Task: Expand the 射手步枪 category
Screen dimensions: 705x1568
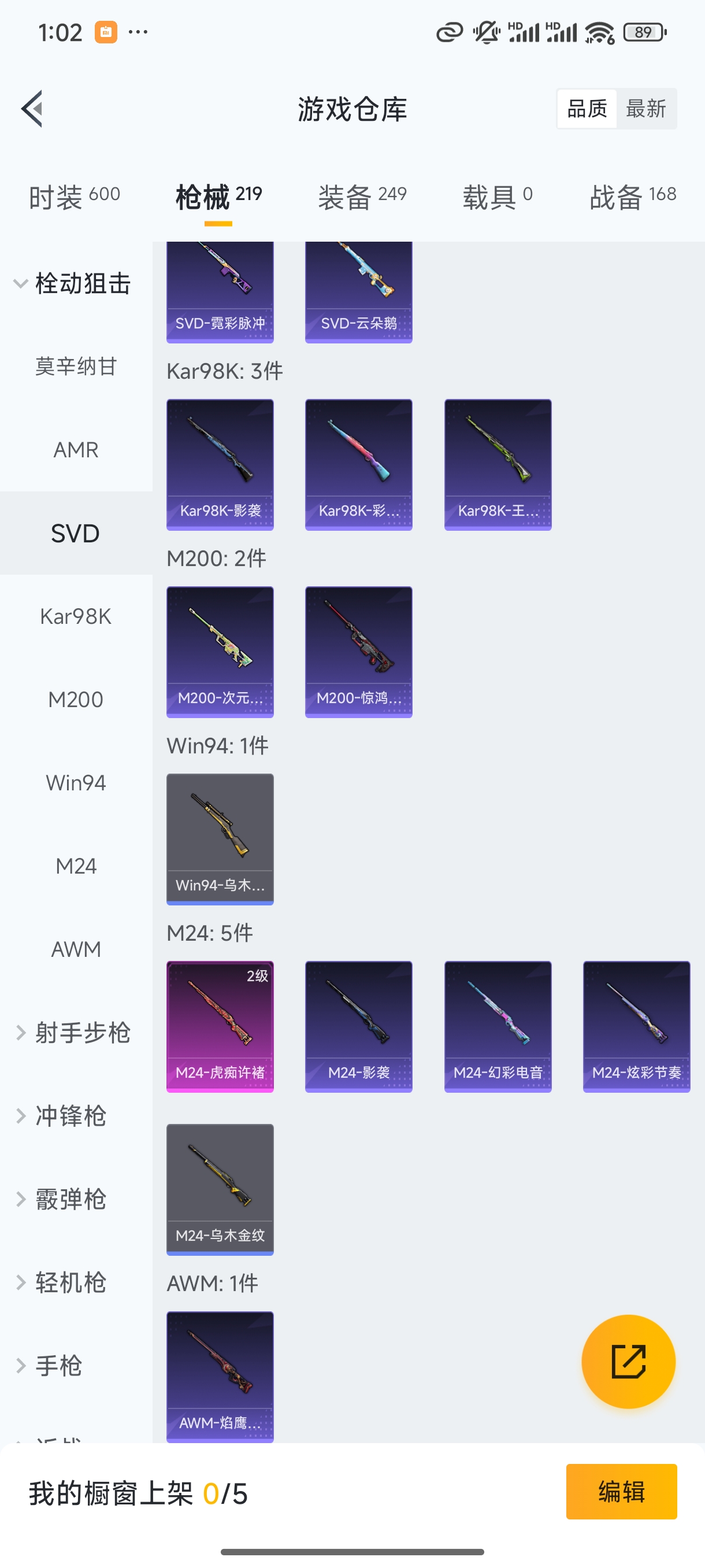Action: click(x=73, y=1033)
